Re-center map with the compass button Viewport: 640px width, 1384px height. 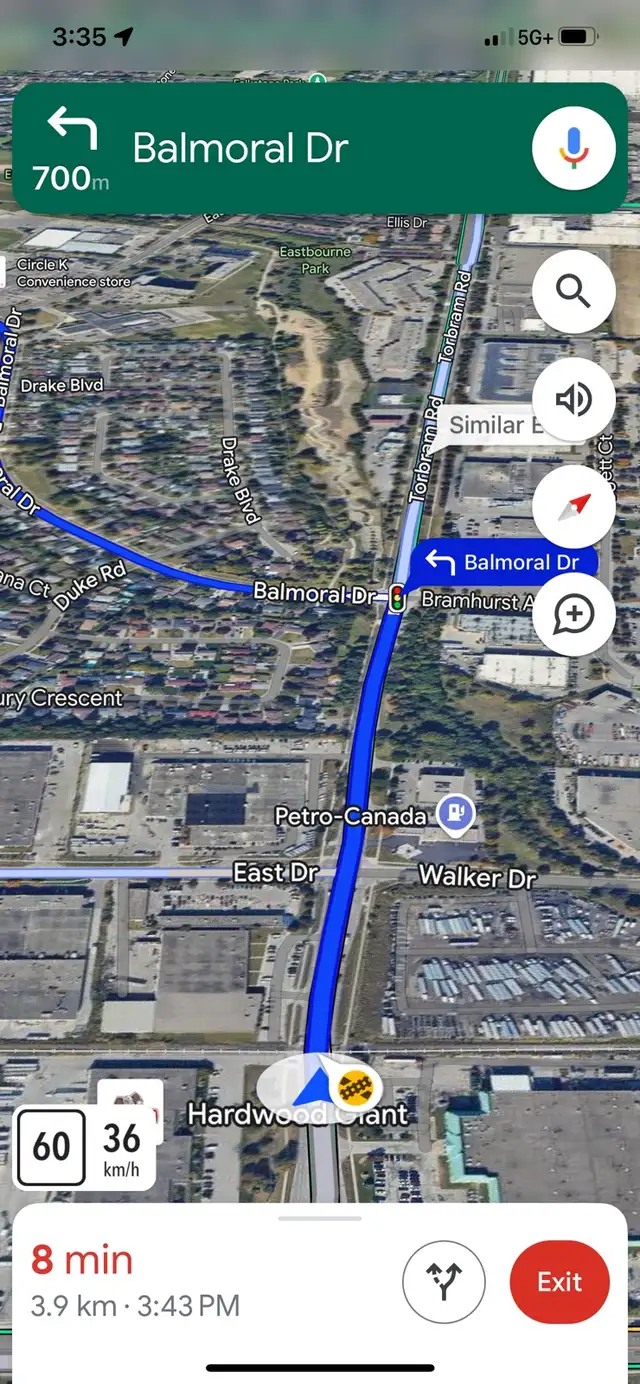573,506
